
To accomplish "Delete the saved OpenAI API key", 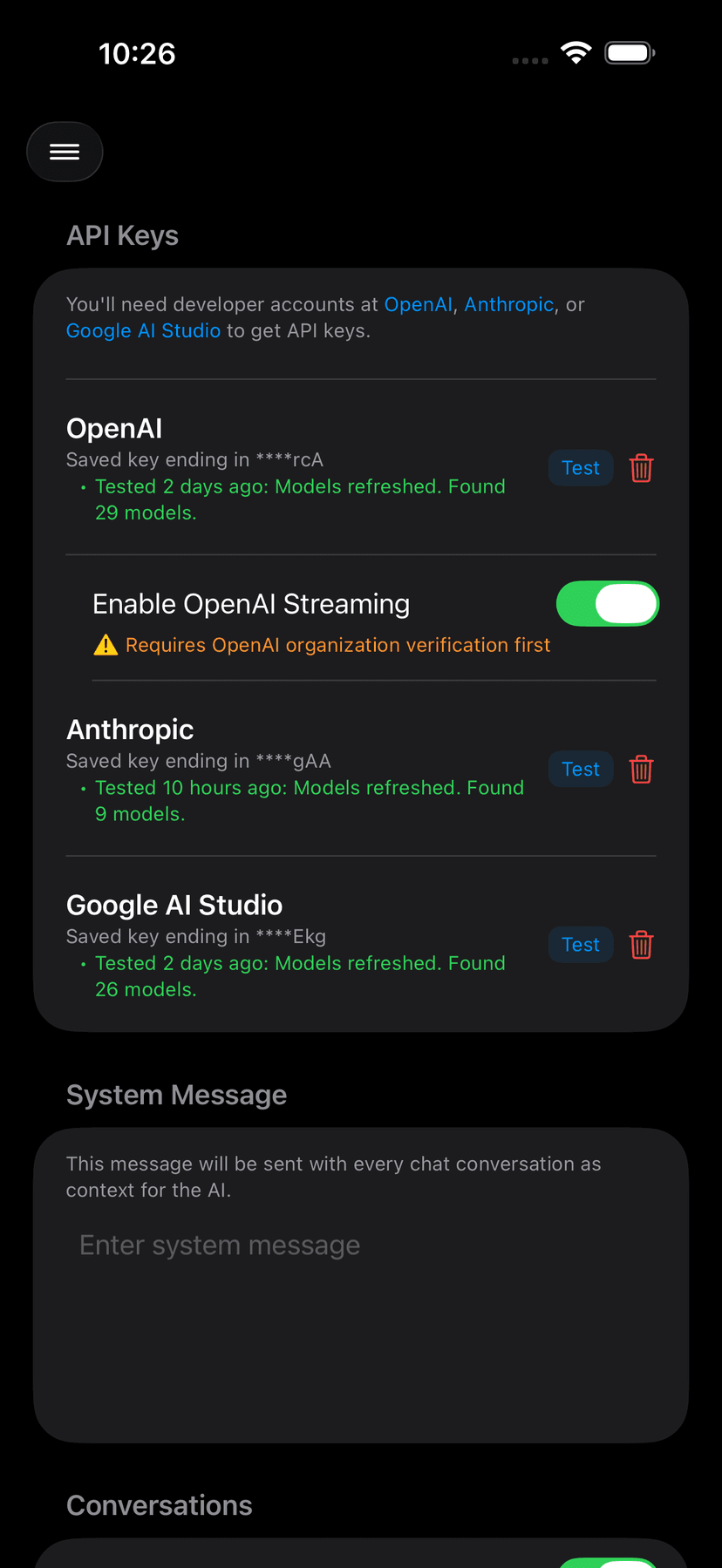I will pos(641,468).
